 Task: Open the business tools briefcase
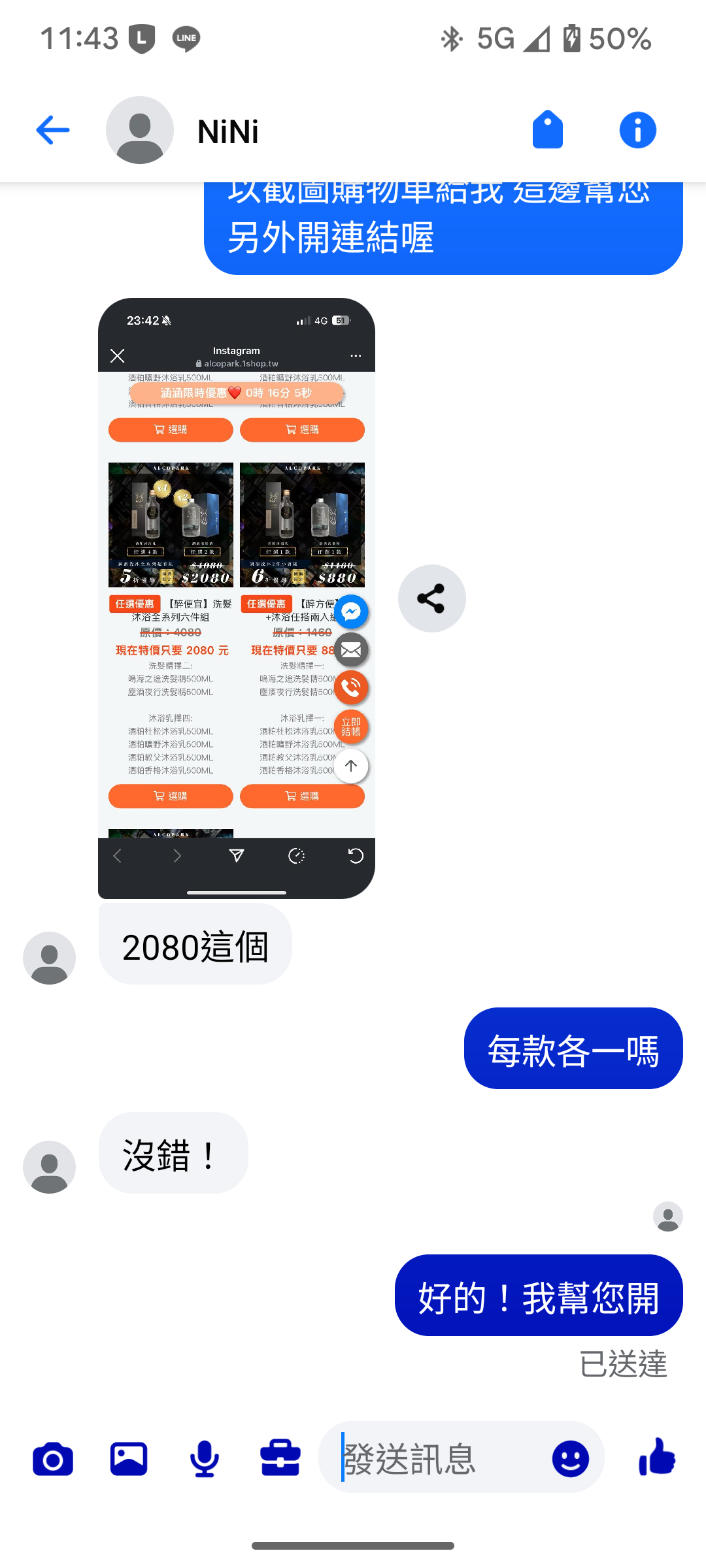click(x=280, y=1459)
